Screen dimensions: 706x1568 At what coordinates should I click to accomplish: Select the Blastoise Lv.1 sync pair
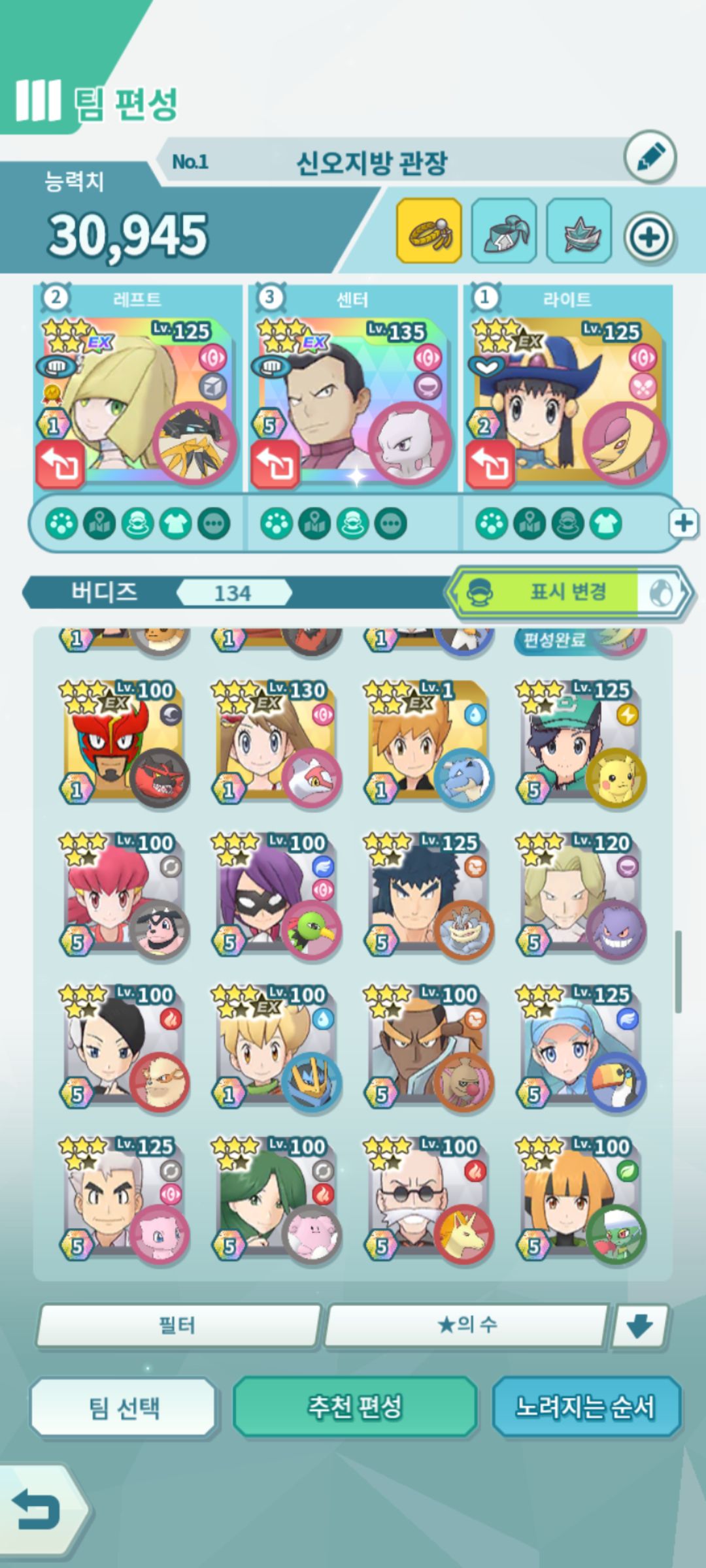click(428, 745)
